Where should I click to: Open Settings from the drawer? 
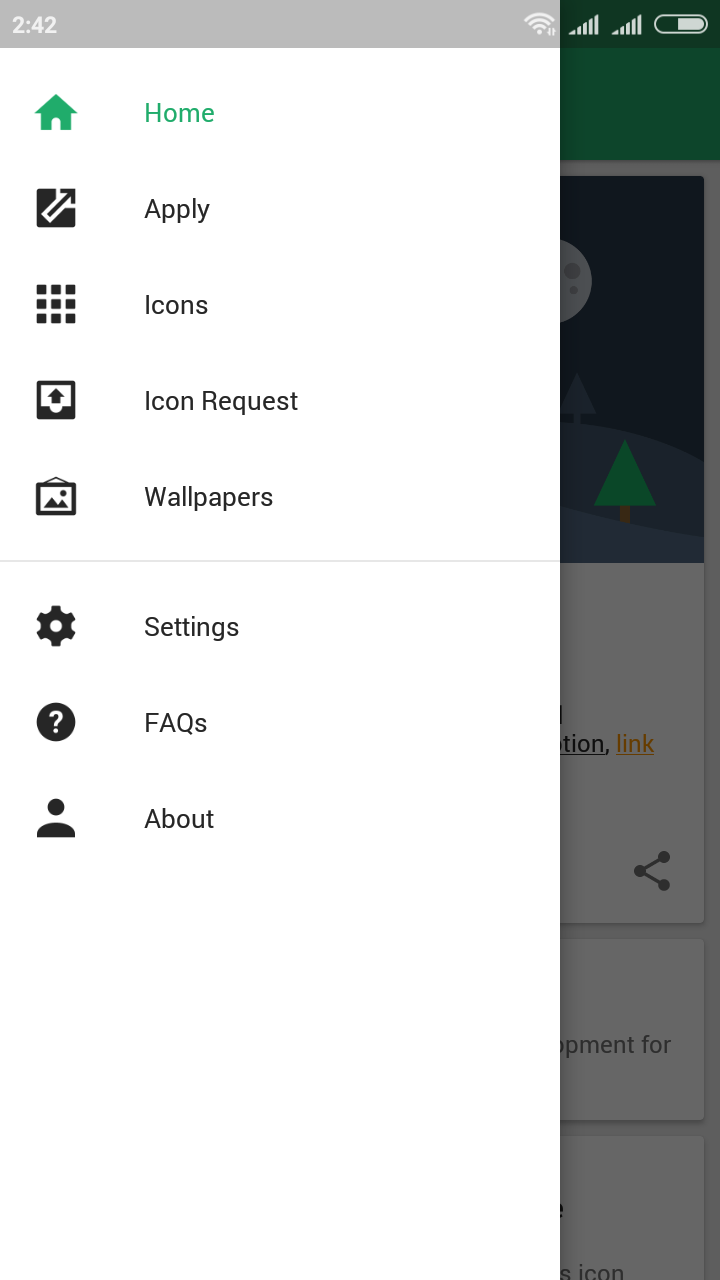(191, 627)
